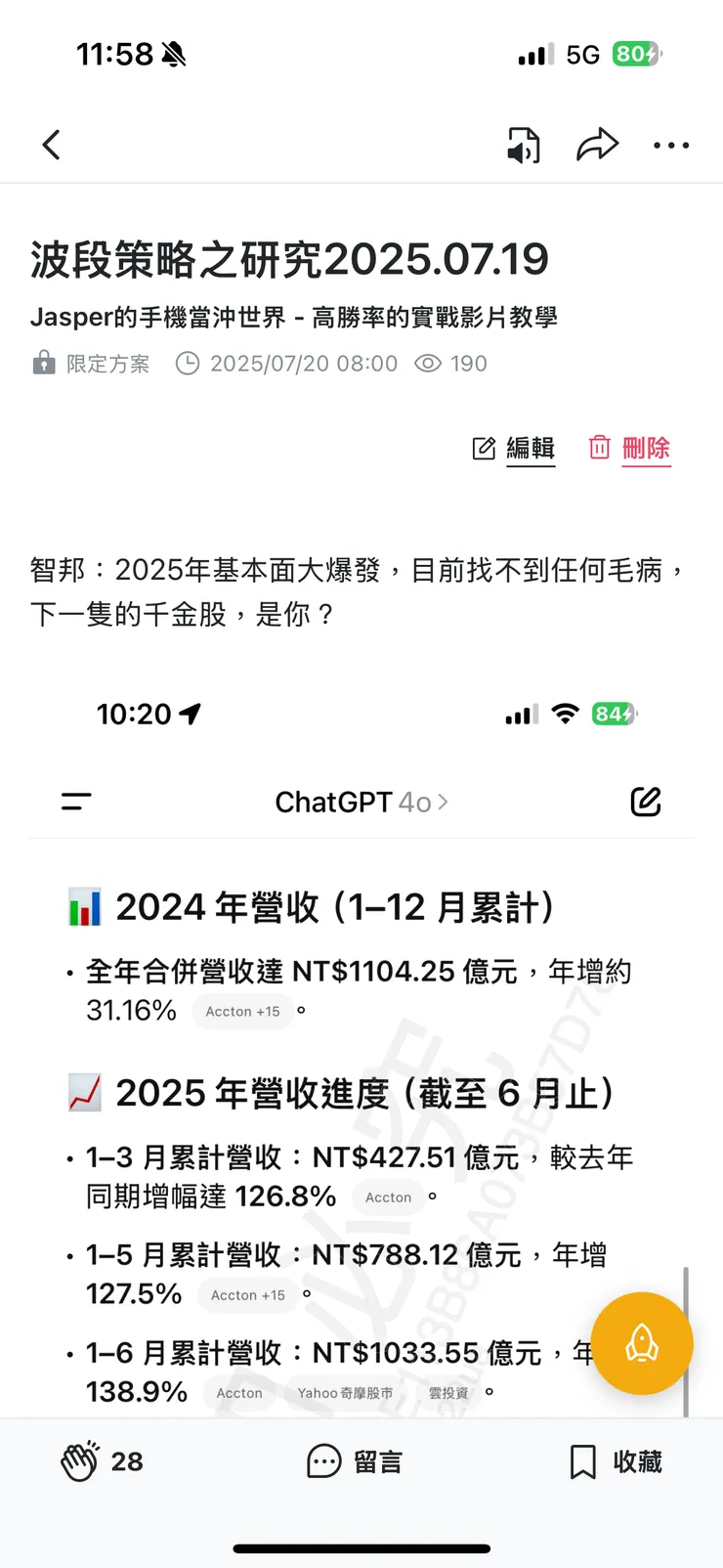Tap the Yahoo 奇摩股市 citation chip
This screenshot has height=1568, width=723.
[344, 1392]
